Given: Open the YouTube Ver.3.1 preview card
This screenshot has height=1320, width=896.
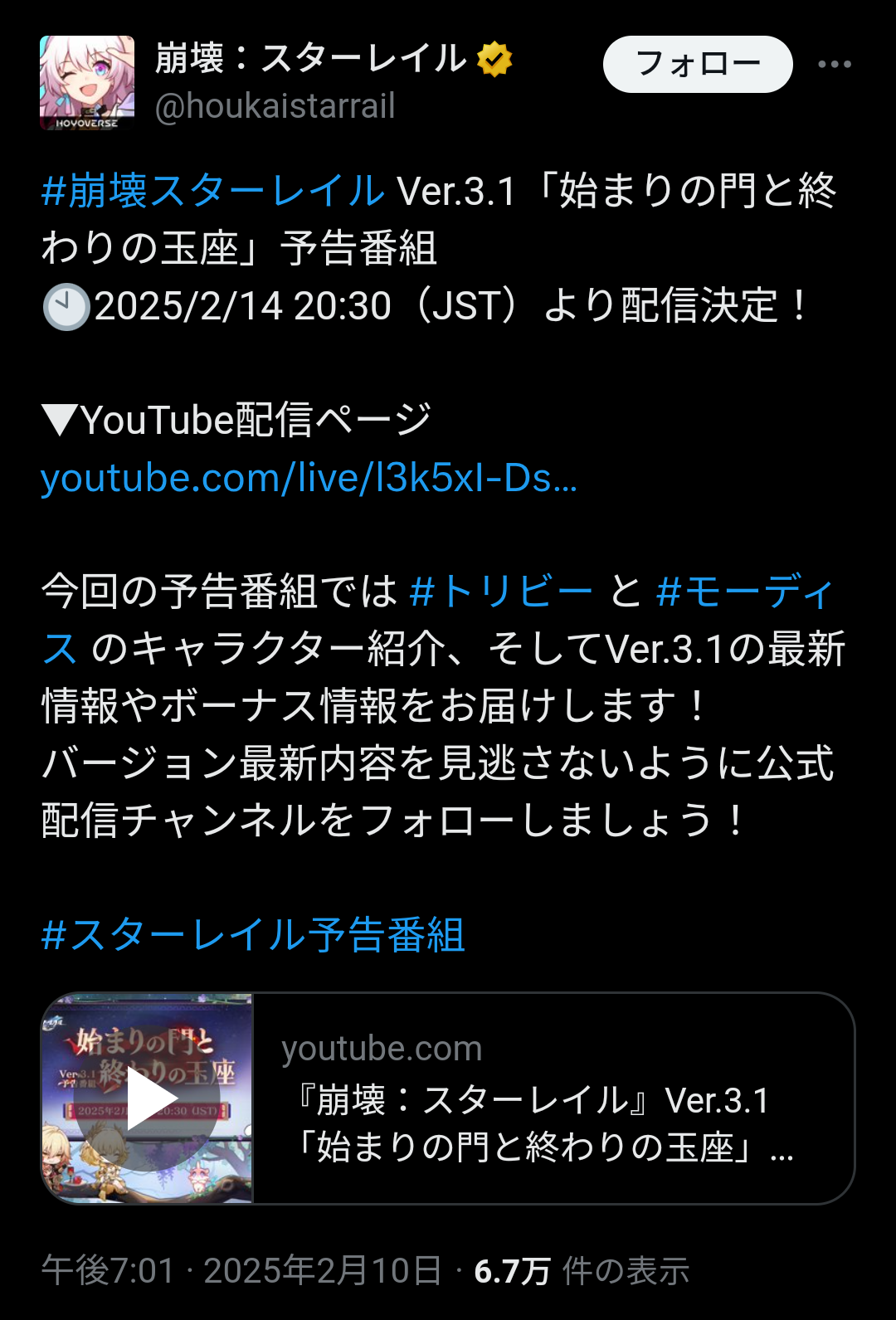Looking at the screenshot, I should coord(448,1098).
